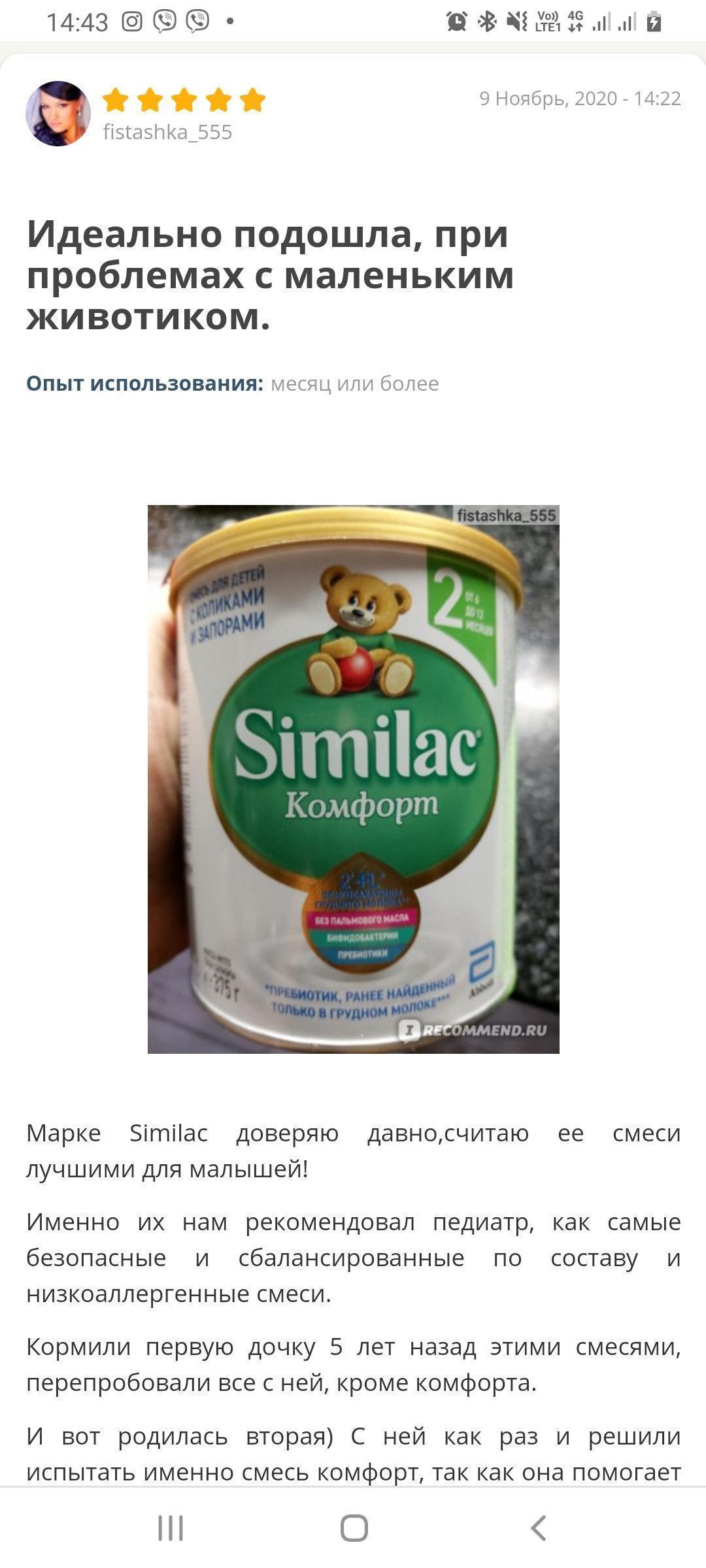Enlarge the Similac Комфорт review photo
Screen dimensions: 706x1568
(353, 779)
